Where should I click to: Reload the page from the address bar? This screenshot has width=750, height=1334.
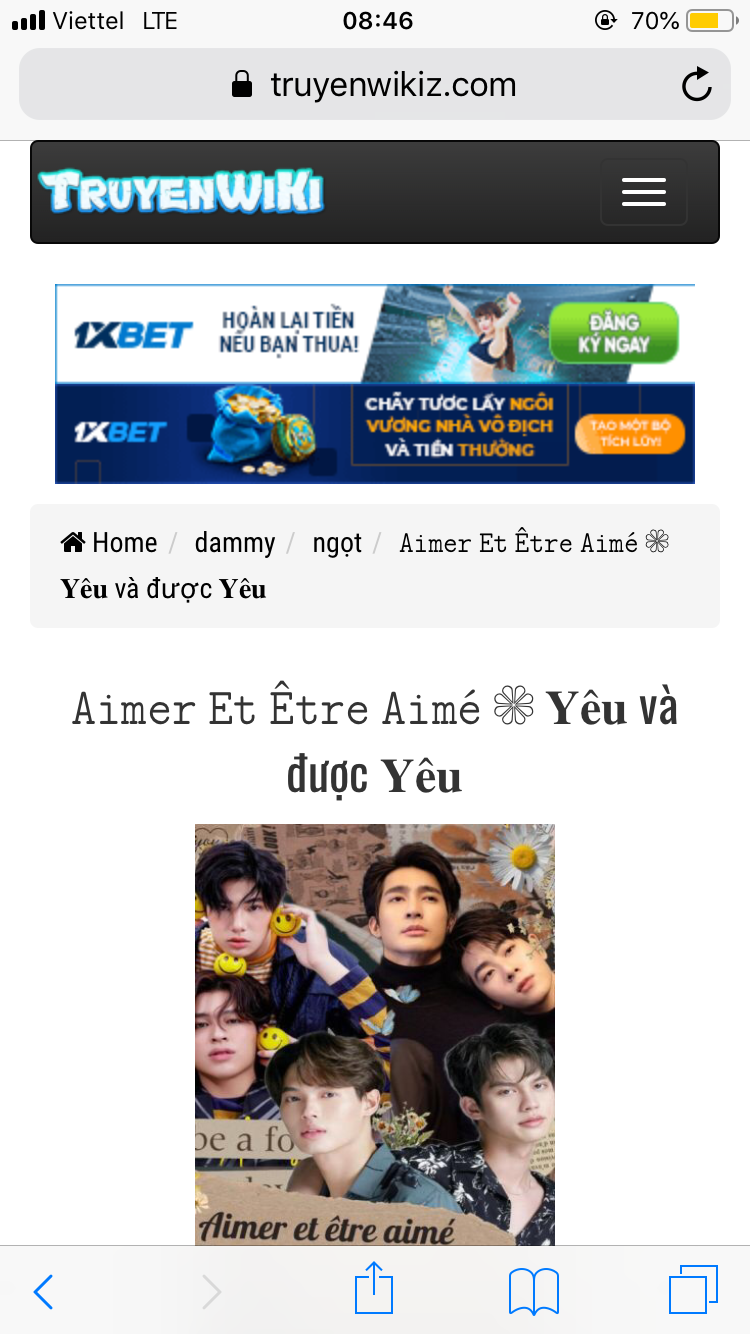[x=696, y=85]
